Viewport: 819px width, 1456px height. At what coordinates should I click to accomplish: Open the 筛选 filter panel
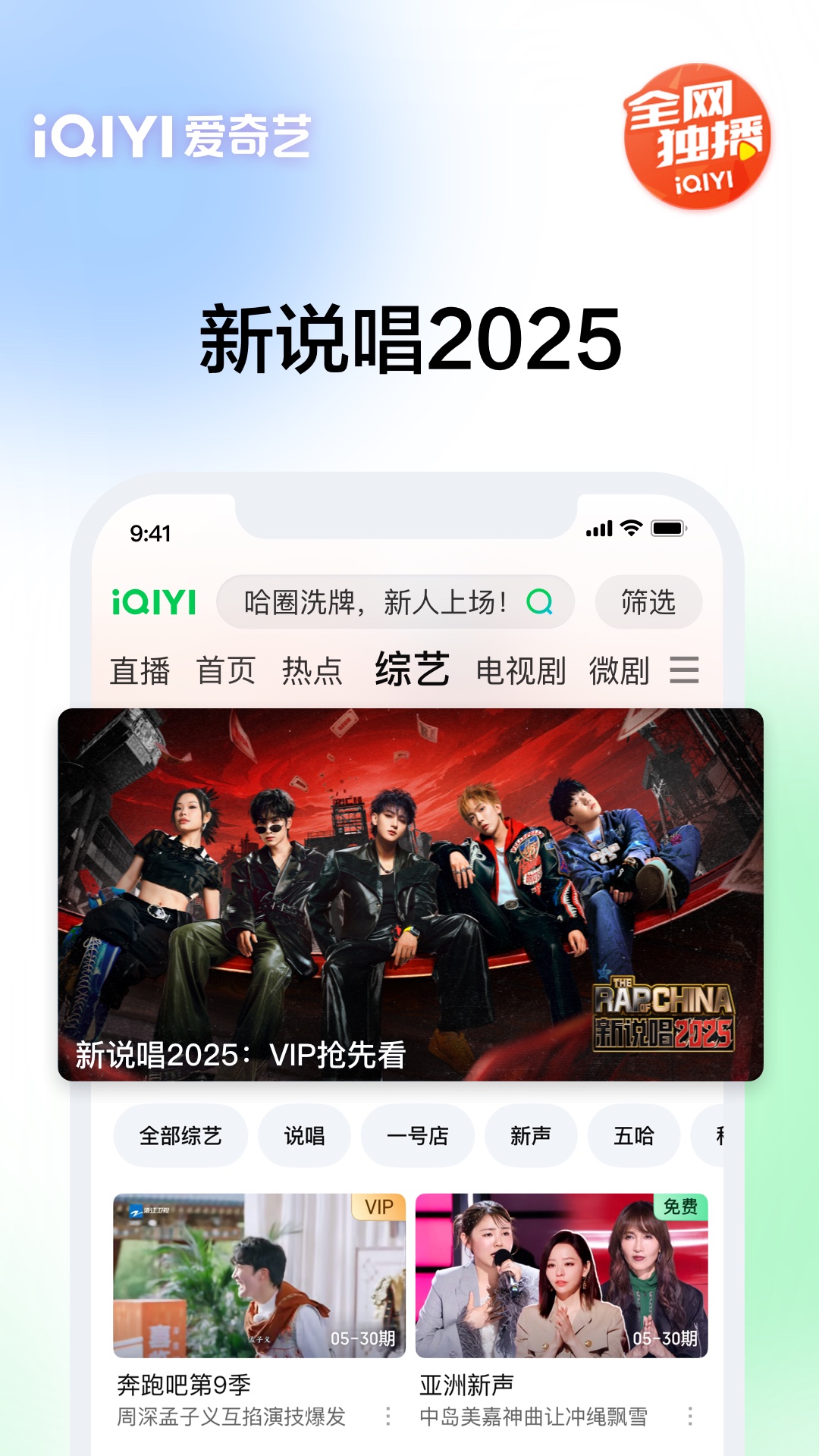647,603
